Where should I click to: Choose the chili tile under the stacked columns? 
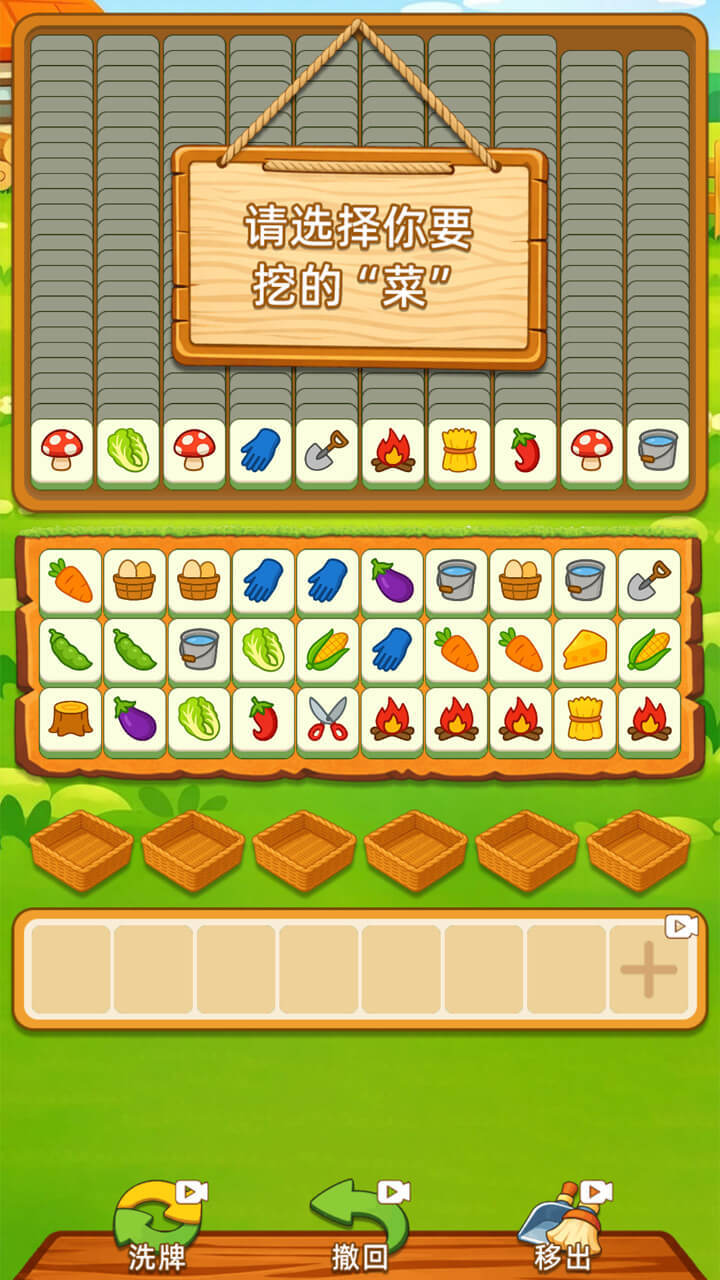pos(525,452)
